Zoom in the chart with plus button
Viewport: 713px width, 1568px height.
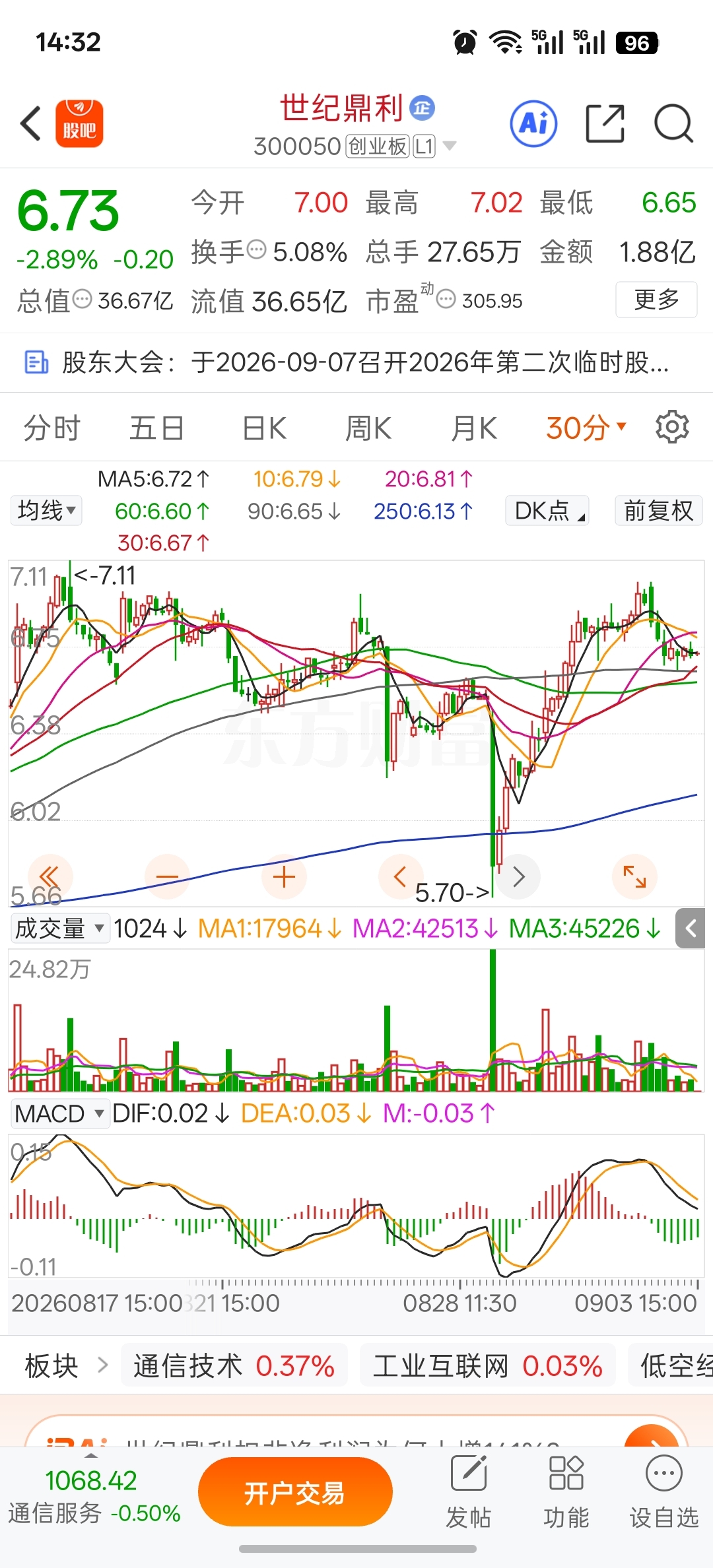(284, 876)
